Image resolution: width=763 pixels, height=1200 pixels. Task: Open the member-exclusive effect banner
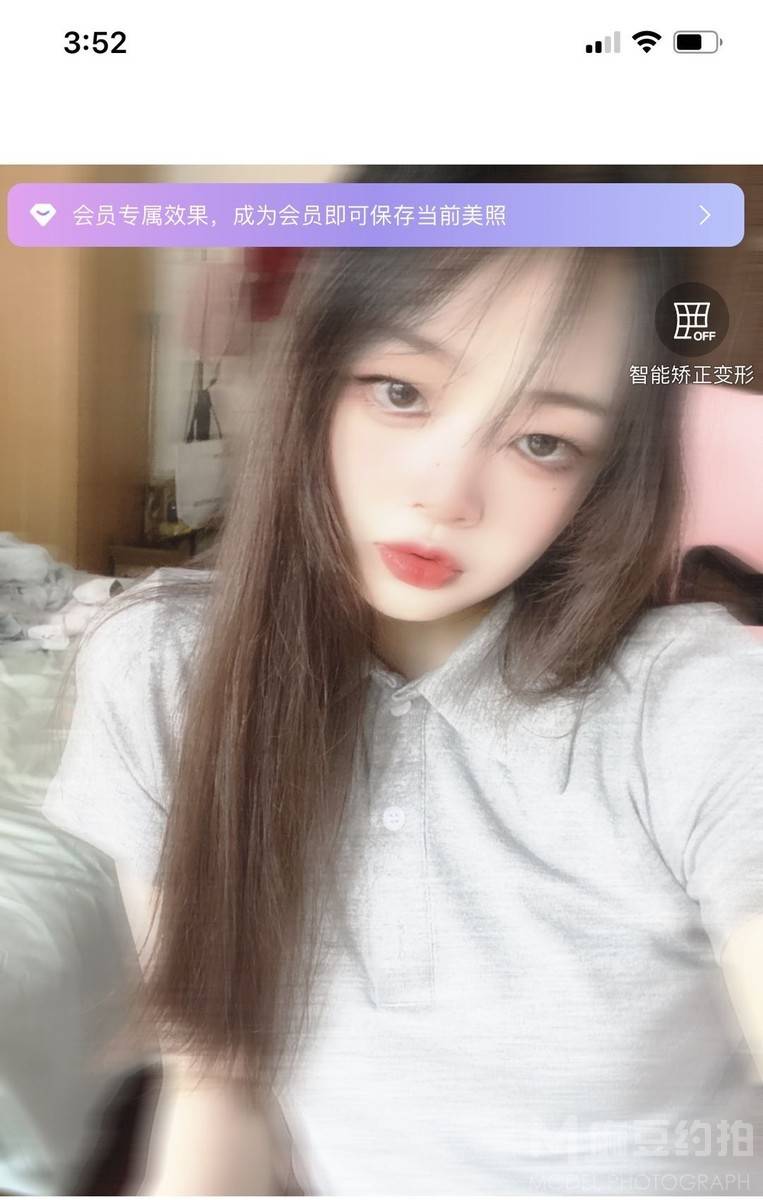(x=375, y=215)
